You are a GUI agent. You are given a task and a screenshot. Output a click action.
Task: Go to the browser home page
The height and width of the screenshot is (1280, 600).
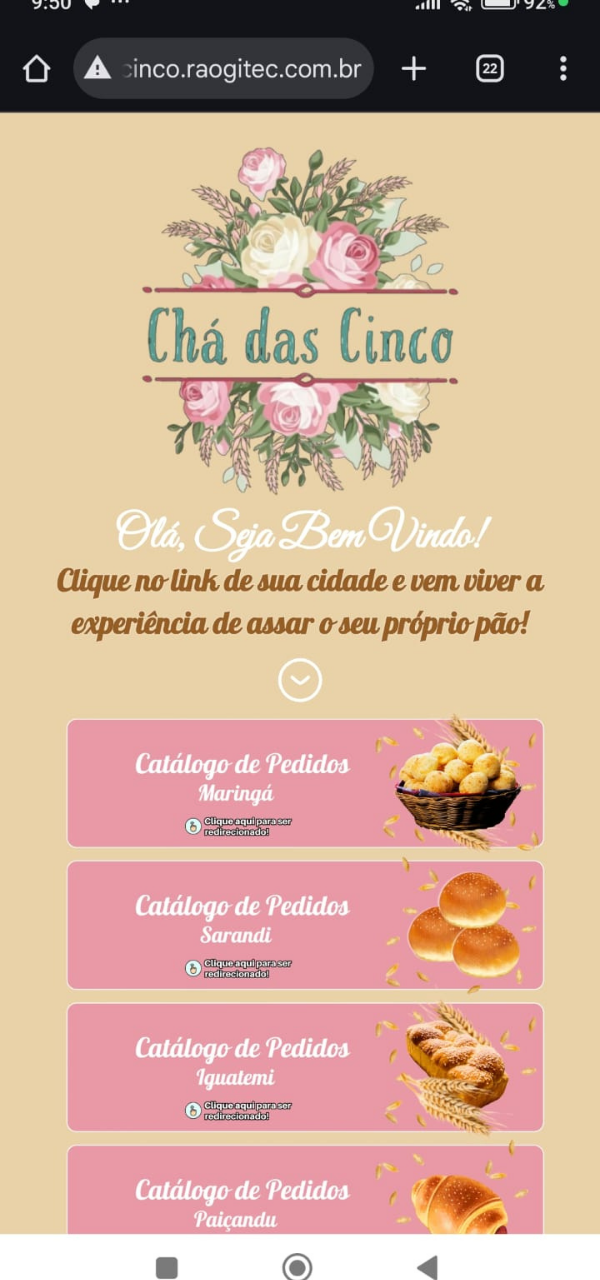coord(36,69)
